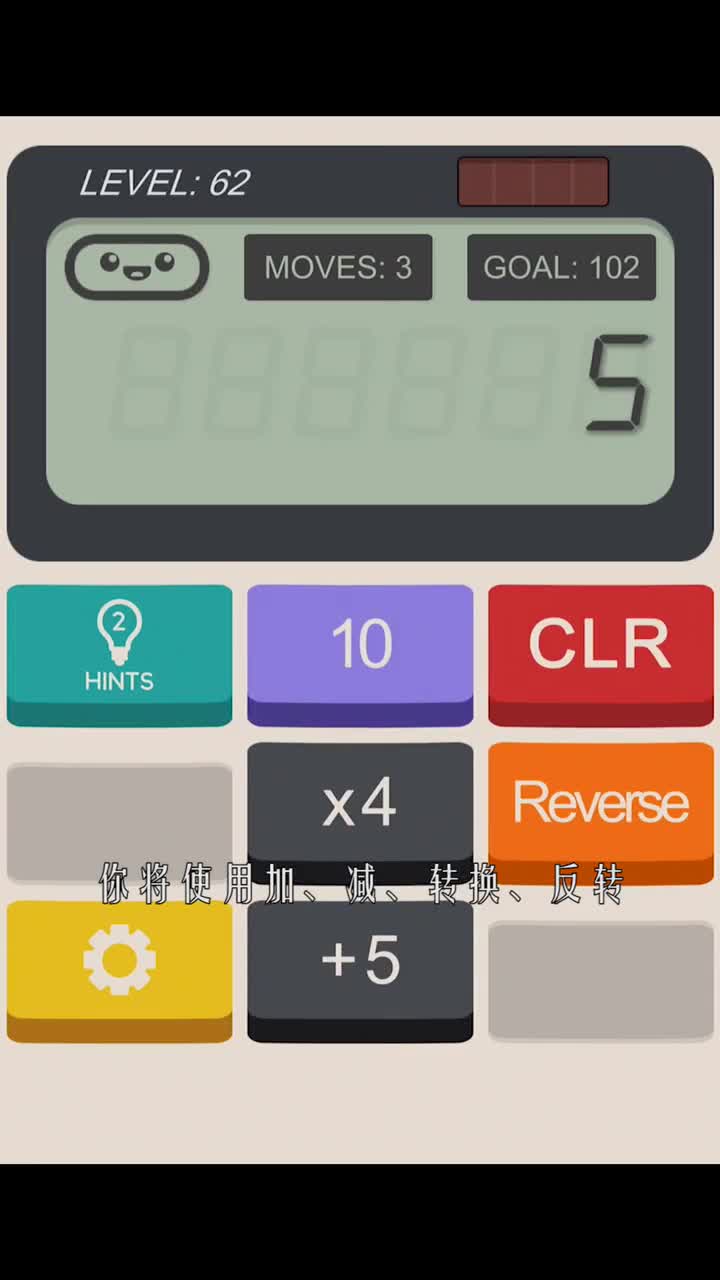Add five with the +5 button
Screen dimensions: 720x1280
pos(360,962)
